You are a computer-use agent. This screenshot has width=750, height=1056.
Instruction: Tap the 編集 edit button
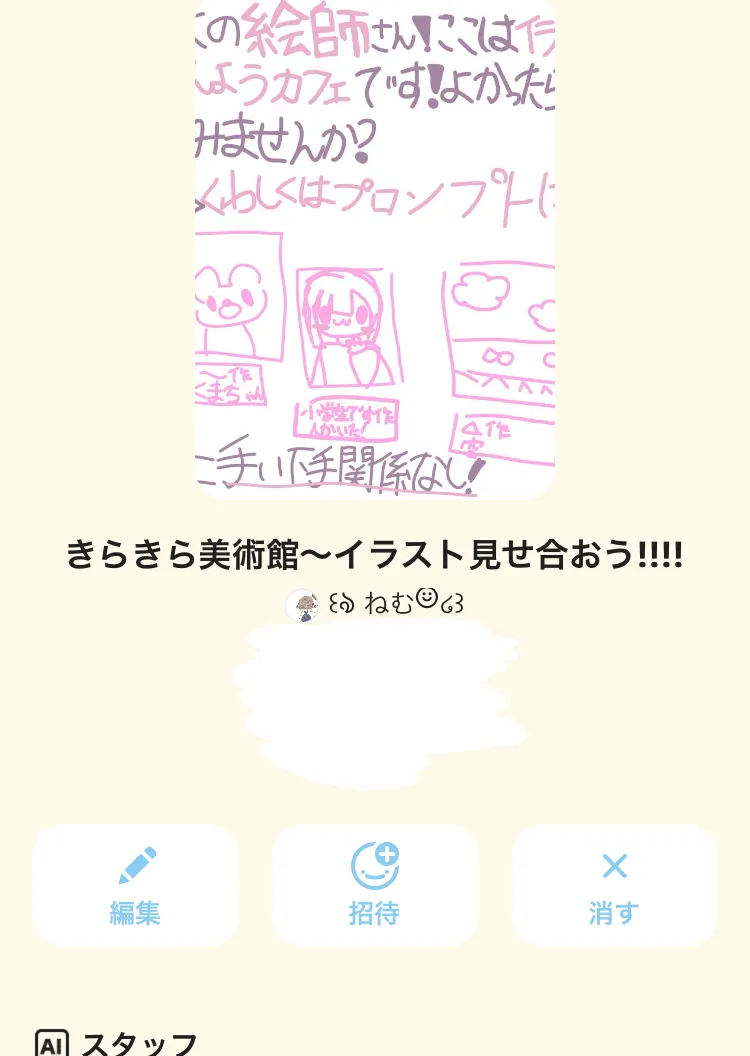[x=135, y=885]
